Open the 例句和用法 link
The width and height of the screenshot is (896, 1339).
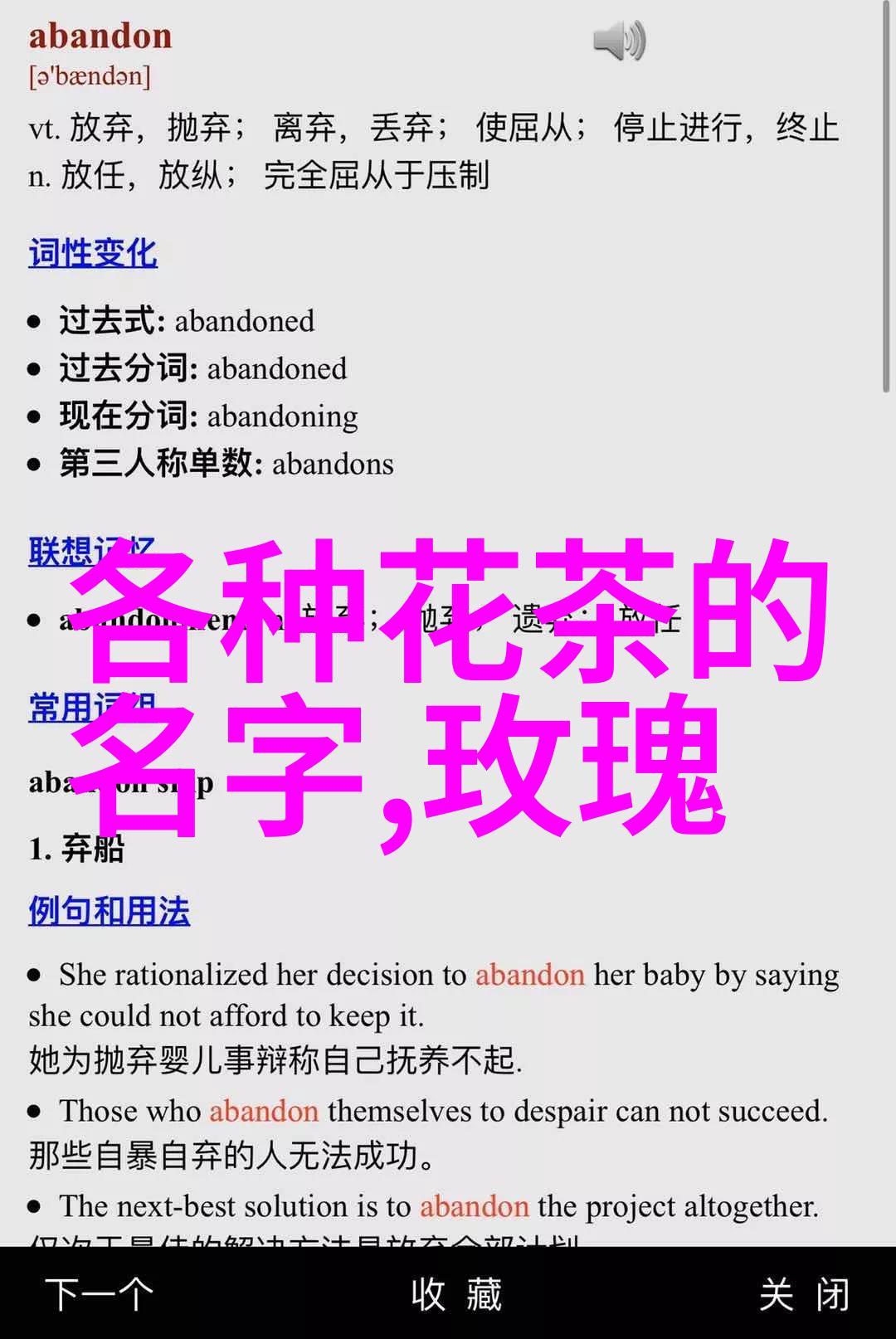click(x=109, y=911)
